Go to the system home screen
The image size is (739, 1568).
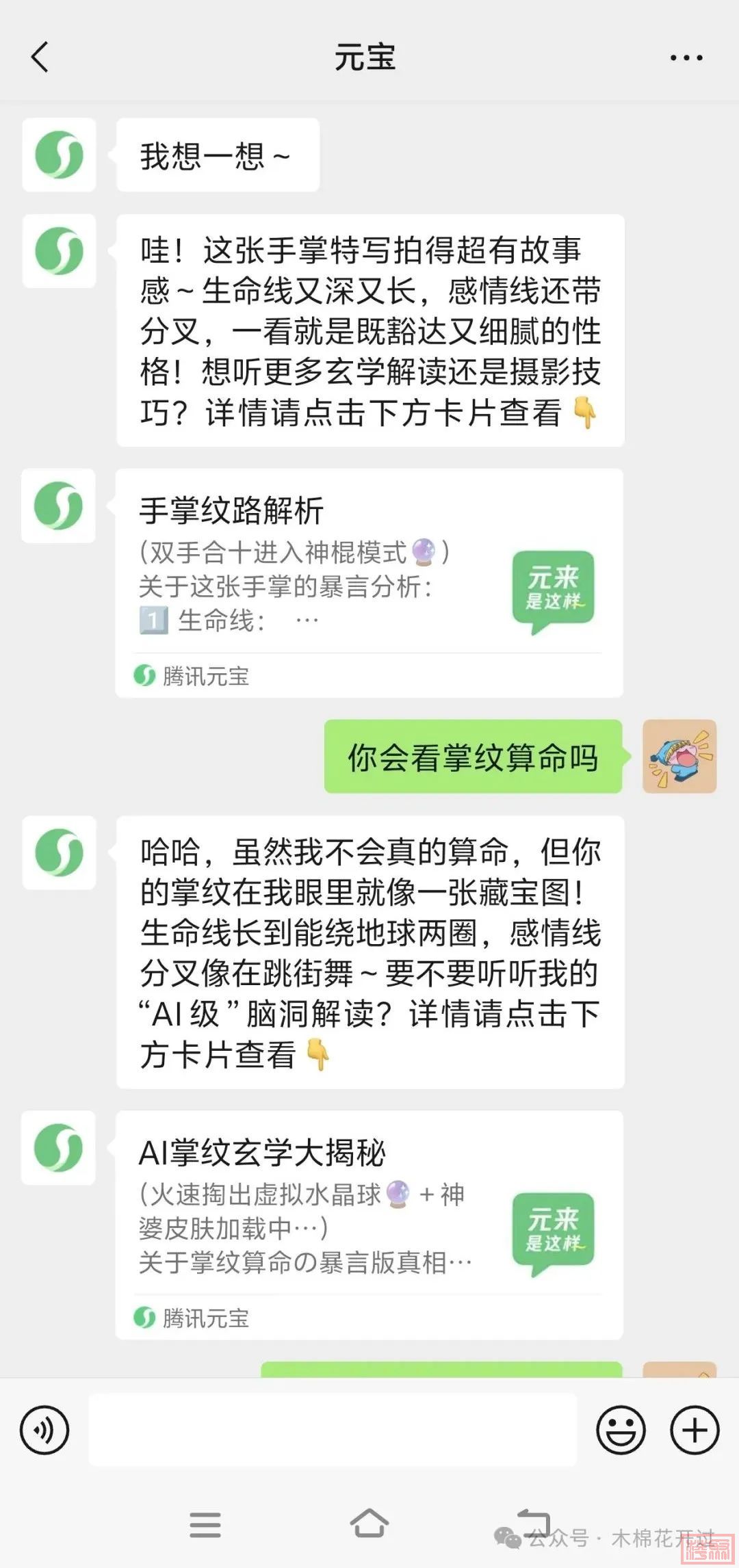tap(369, 1523)
